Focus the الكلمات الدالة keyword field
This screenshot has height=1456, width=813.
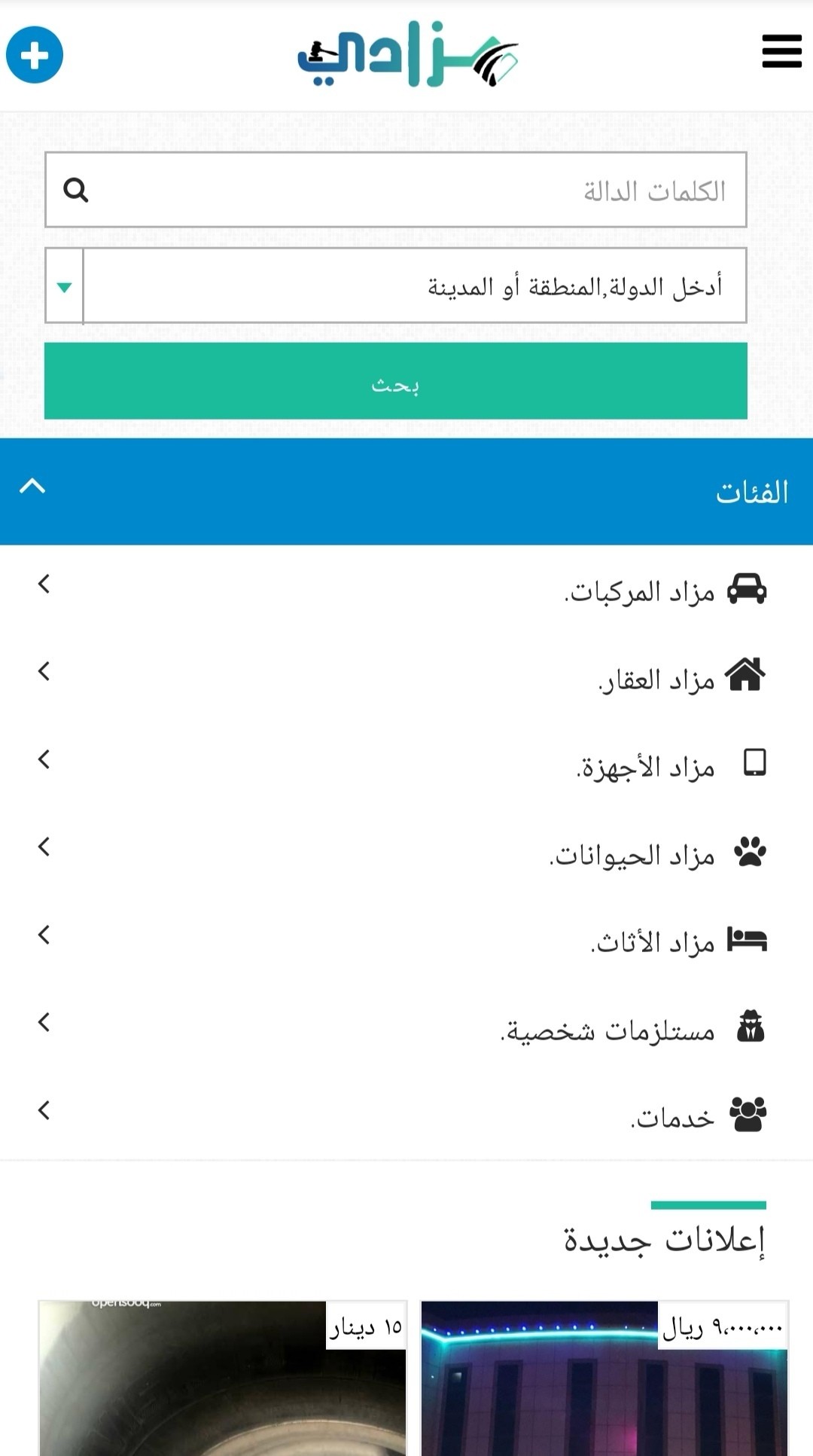click(406, 190)
